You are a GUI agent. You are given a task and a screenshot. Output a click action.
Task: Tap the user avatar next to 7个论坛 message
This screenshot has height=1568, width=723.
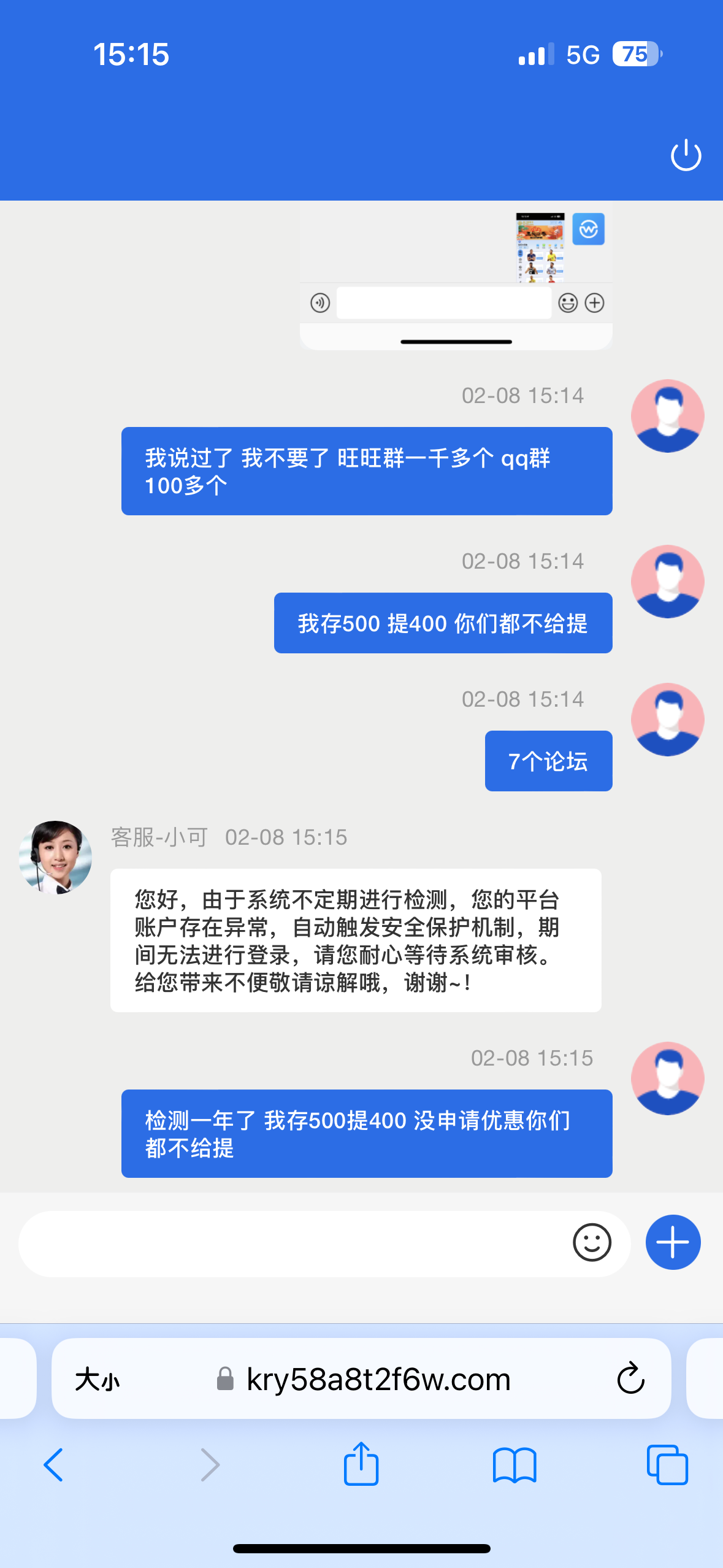point(668,719)
